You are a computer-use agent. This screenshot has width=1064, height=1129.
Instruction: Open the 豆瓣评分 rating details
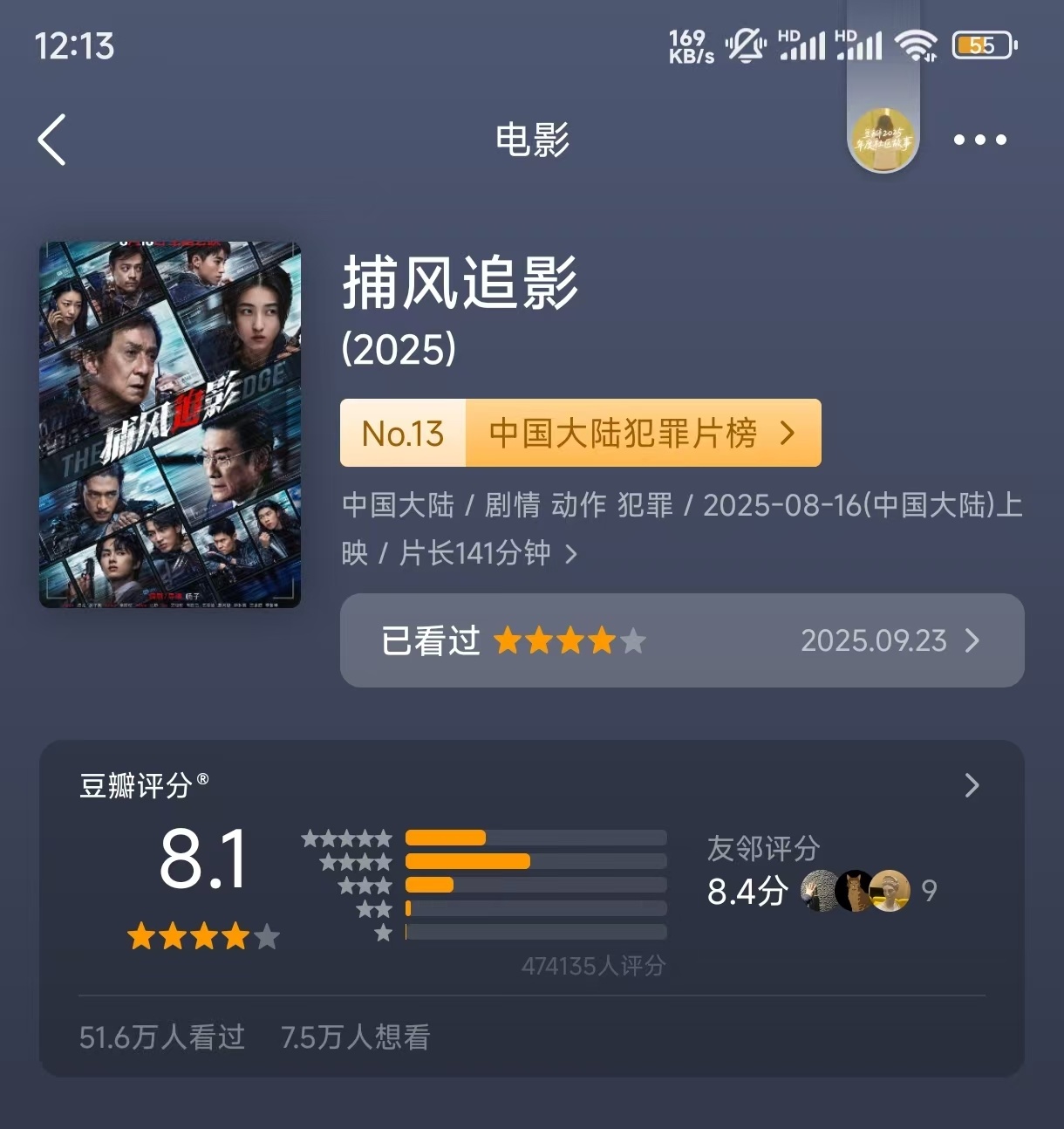[972, 785]
